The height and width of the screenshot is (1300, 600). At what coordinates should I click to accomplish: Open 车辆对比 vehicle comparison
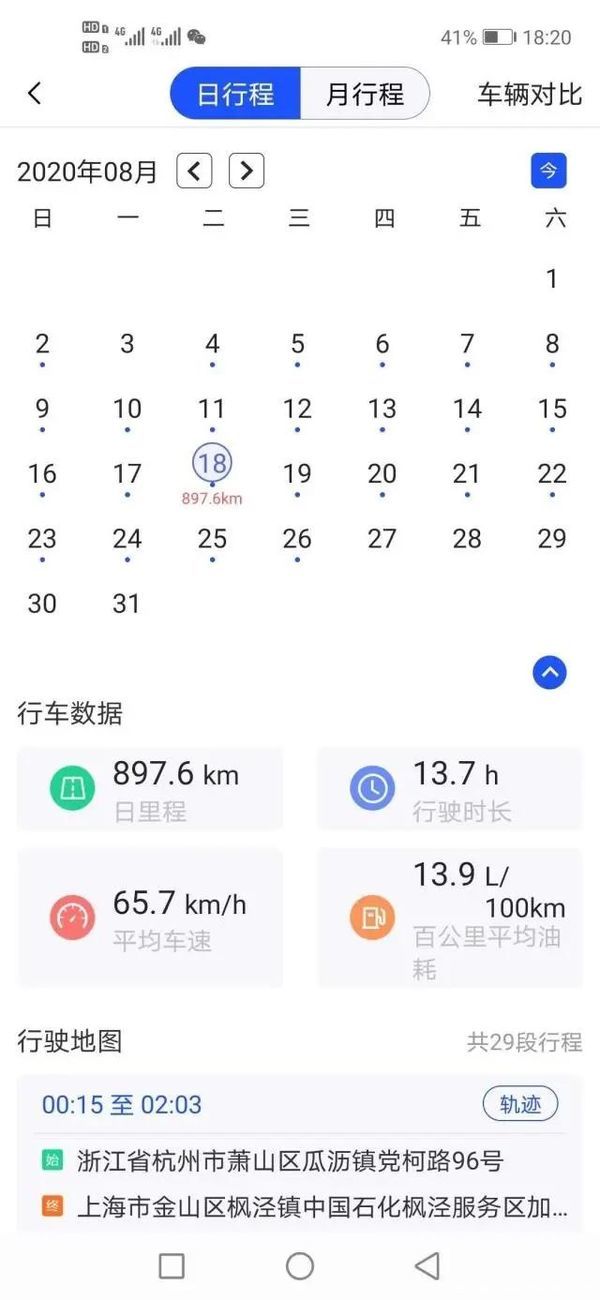point(529,95)
